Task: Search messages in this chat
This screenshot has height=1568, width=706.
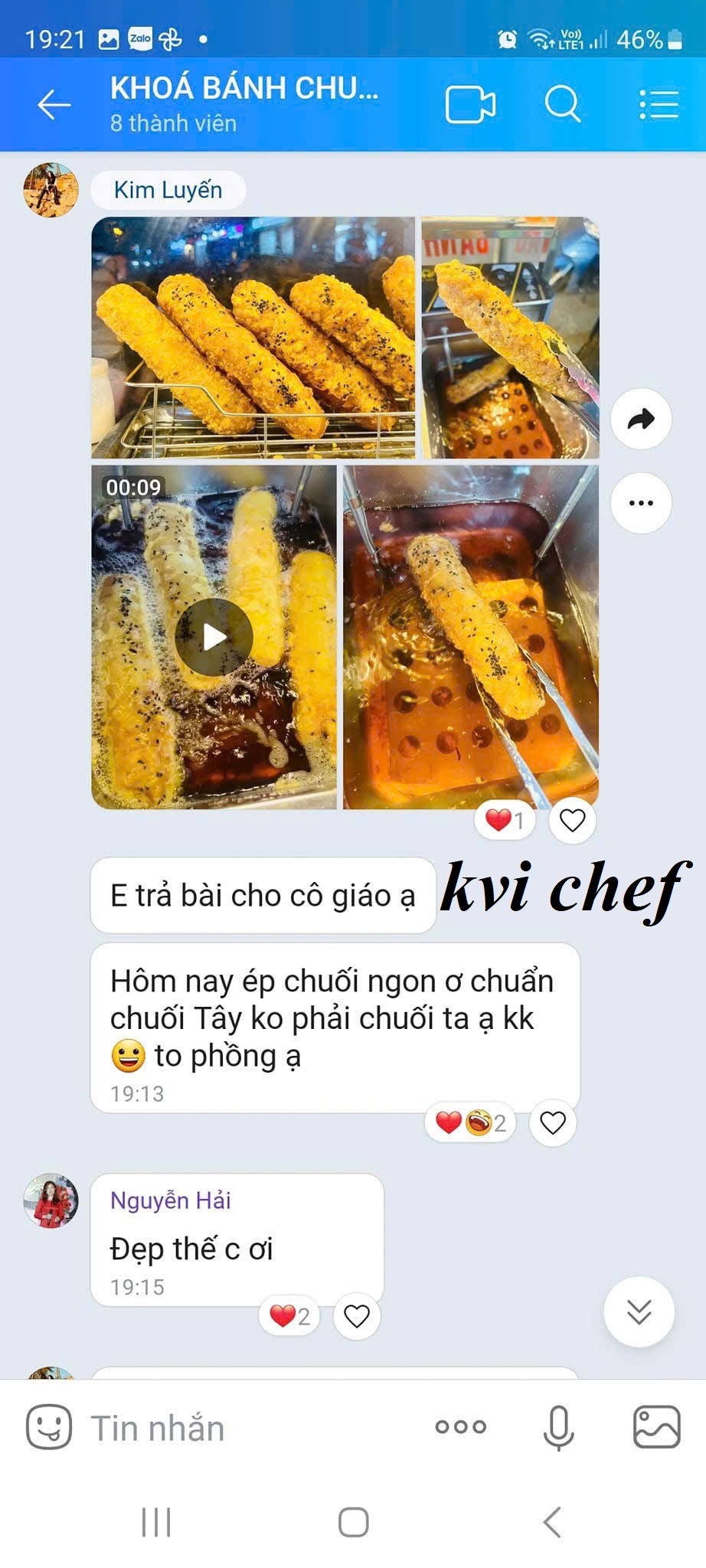Action: coord(563,105)
